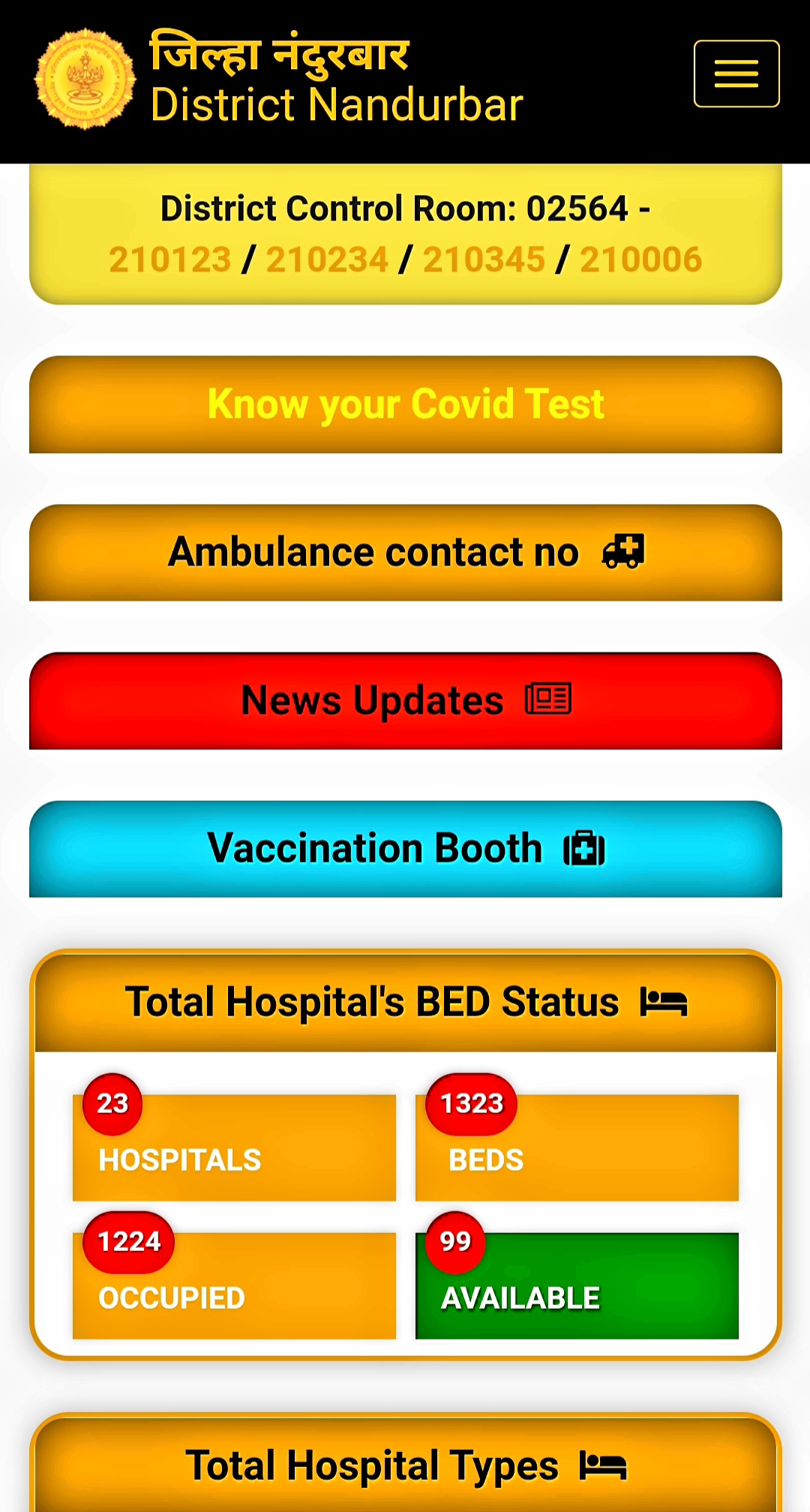View the 1323 Beds tile
This screenshot has height=1512, width=810.
577,1147
